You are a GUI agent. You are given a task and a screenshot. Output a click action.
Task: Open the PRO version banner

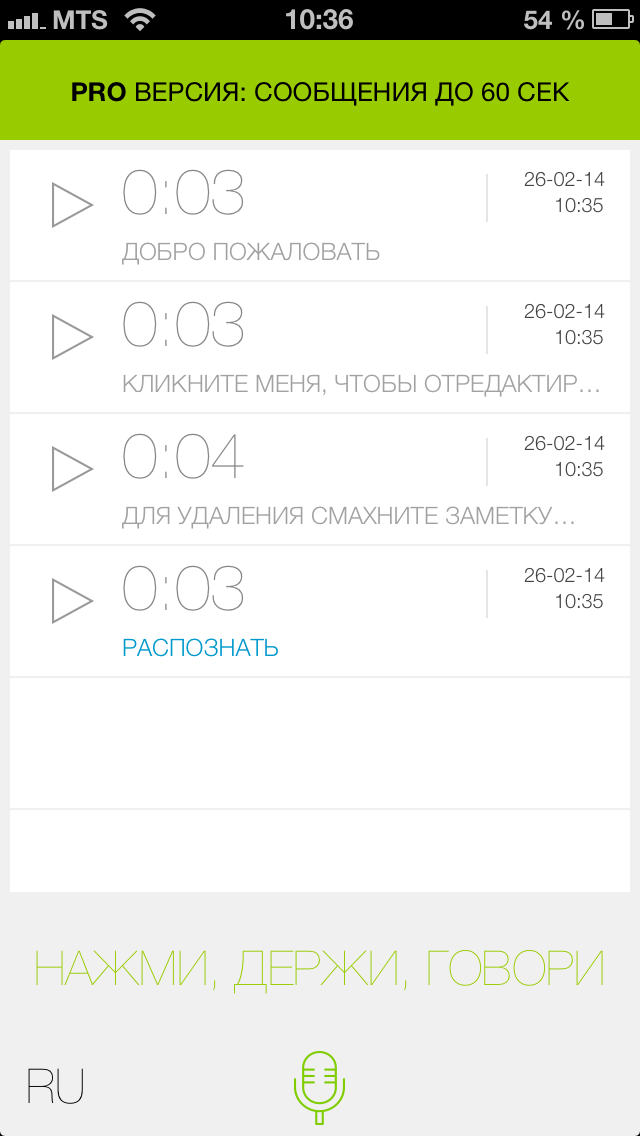[320, 91]
